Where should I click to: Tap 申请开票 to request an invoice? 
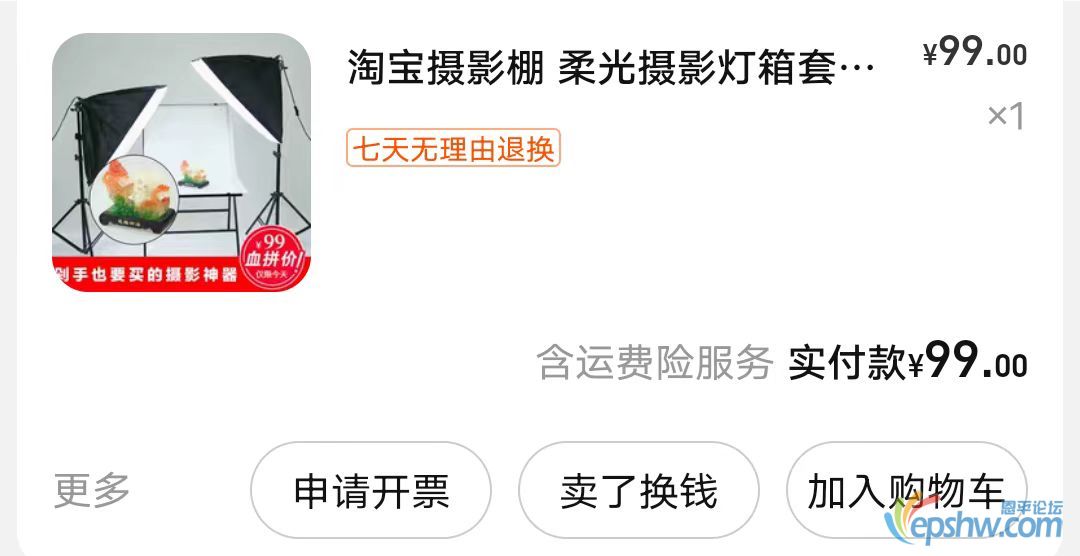371,491
